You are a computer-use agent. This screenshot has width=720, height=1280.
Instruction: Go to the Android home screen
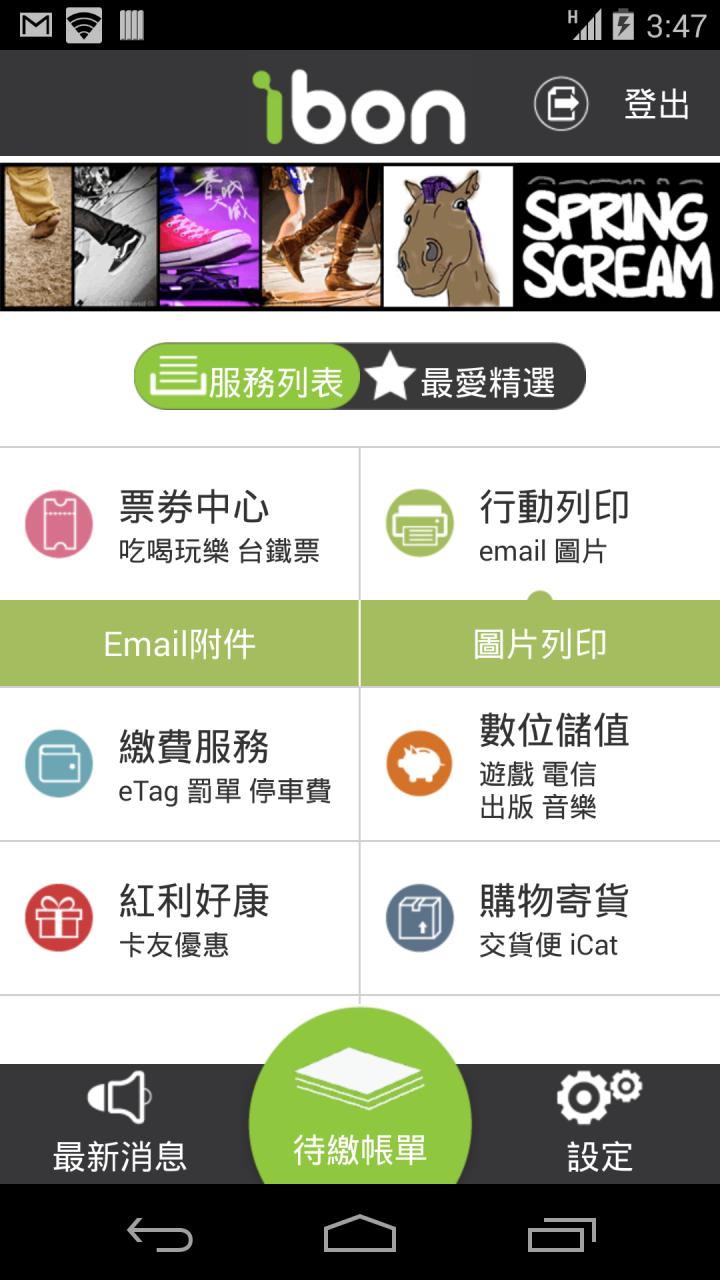360,1234
